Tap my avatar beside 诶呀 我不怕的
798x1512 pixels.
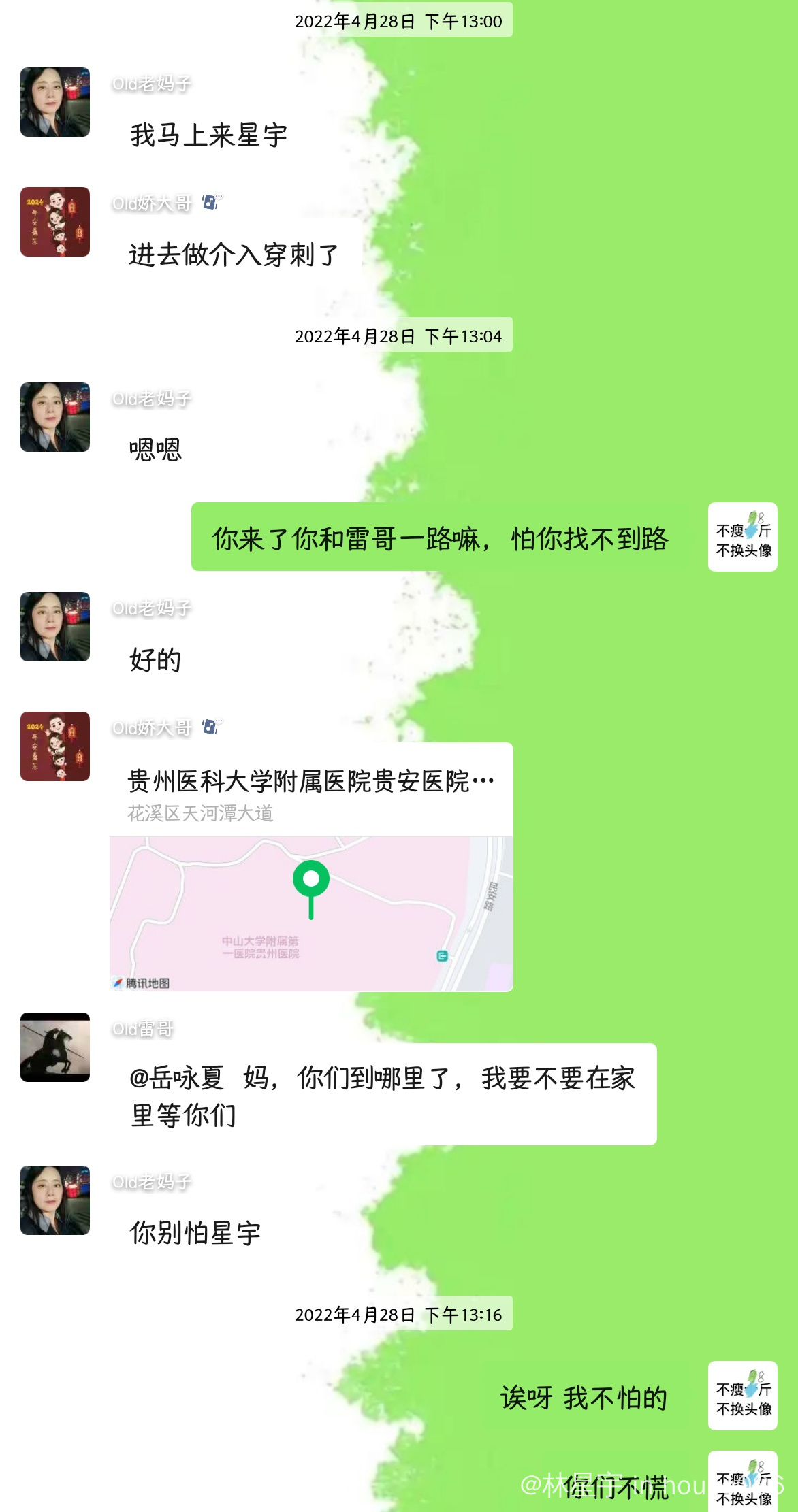743,1396
